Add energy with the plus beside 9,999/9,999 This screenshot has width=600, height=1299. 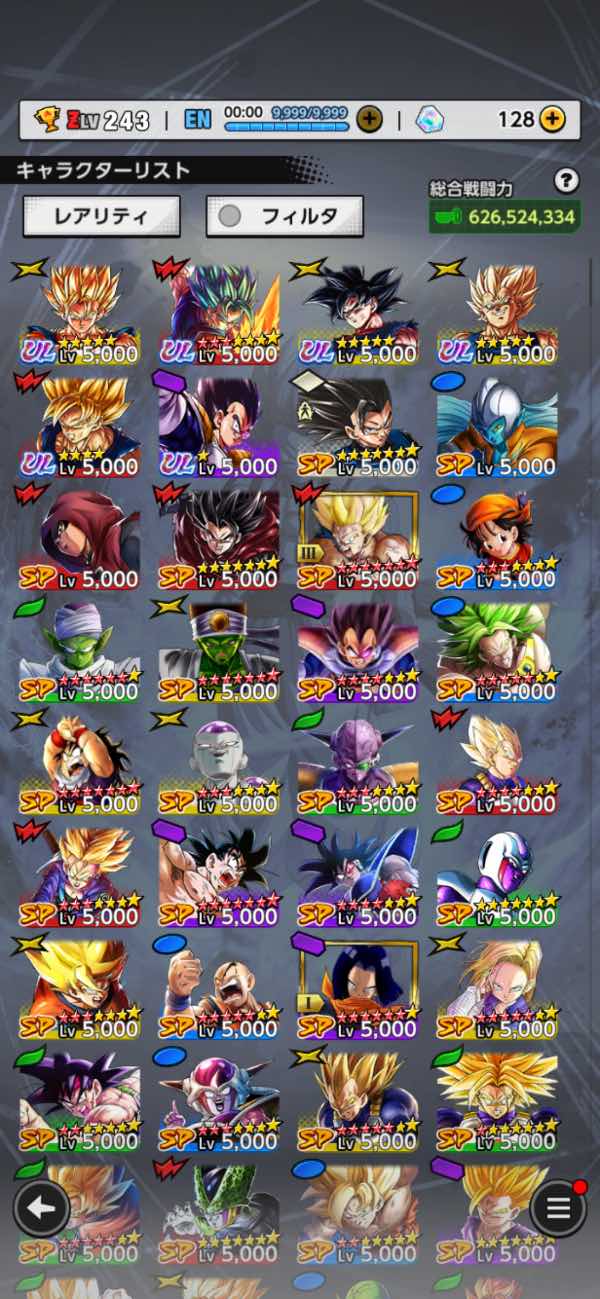(370, 120)
